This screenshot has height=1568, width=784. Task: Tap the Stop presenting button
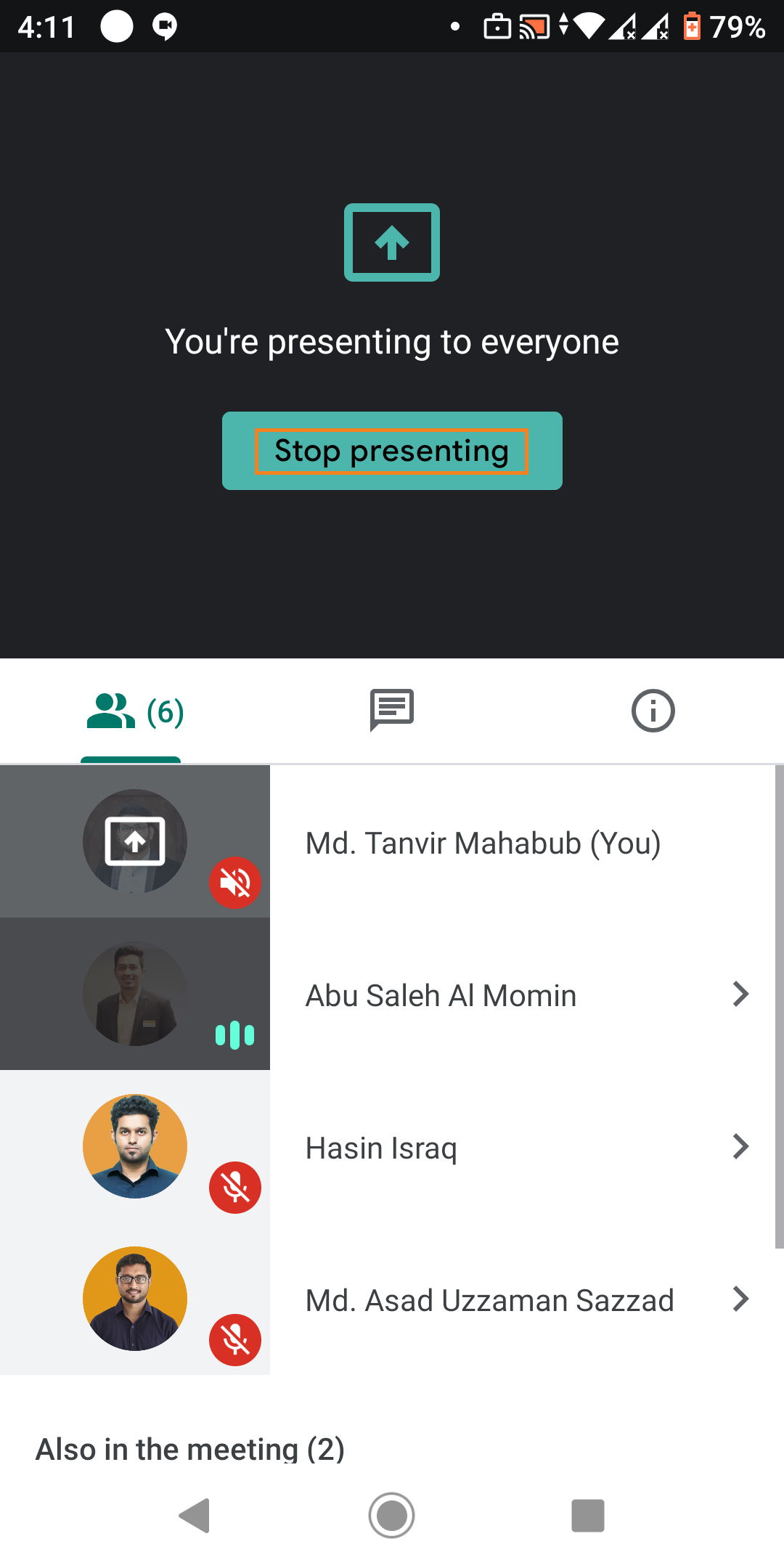click(392, 451)
